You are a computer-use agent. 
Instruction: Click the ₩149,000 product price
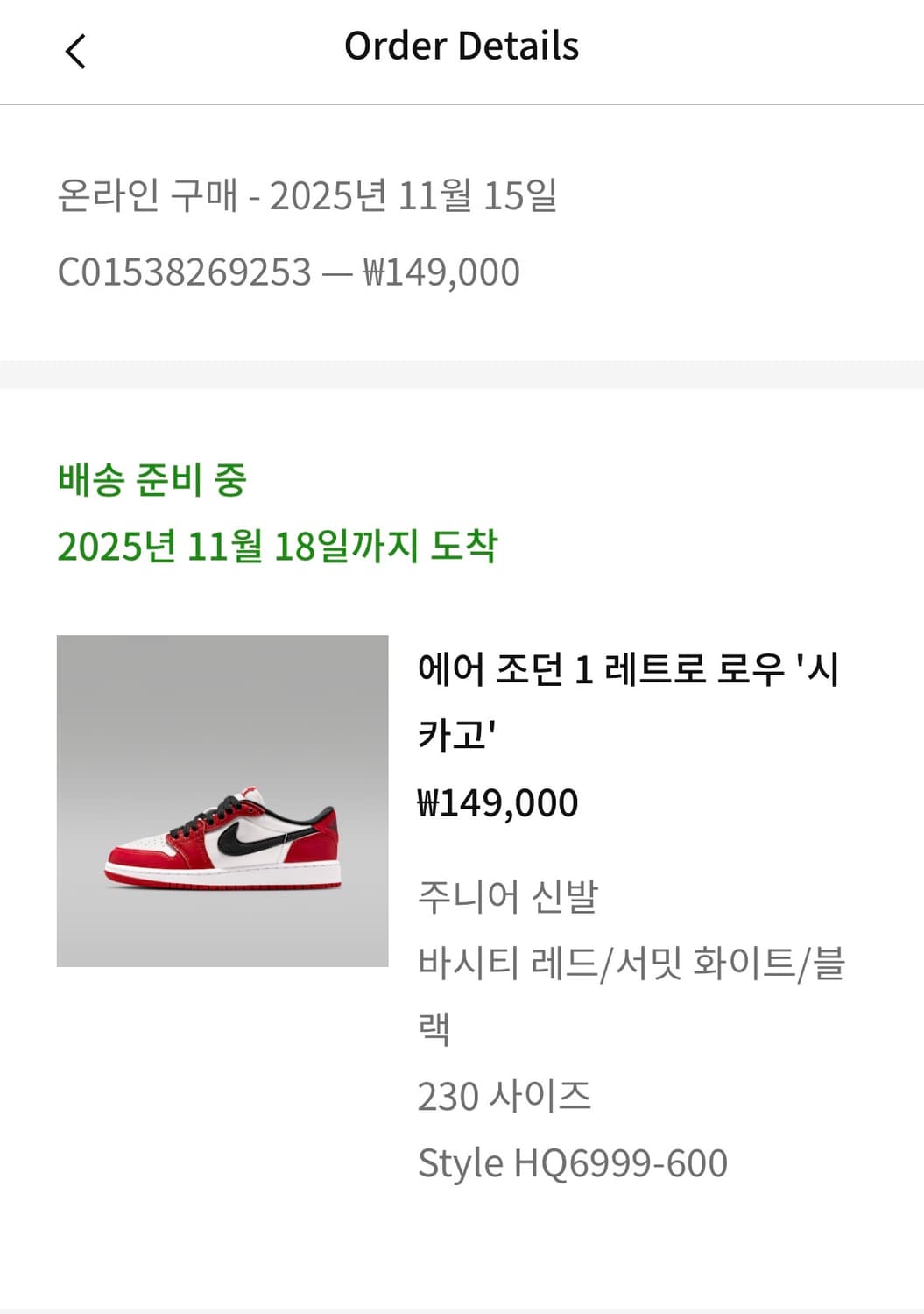497,802
